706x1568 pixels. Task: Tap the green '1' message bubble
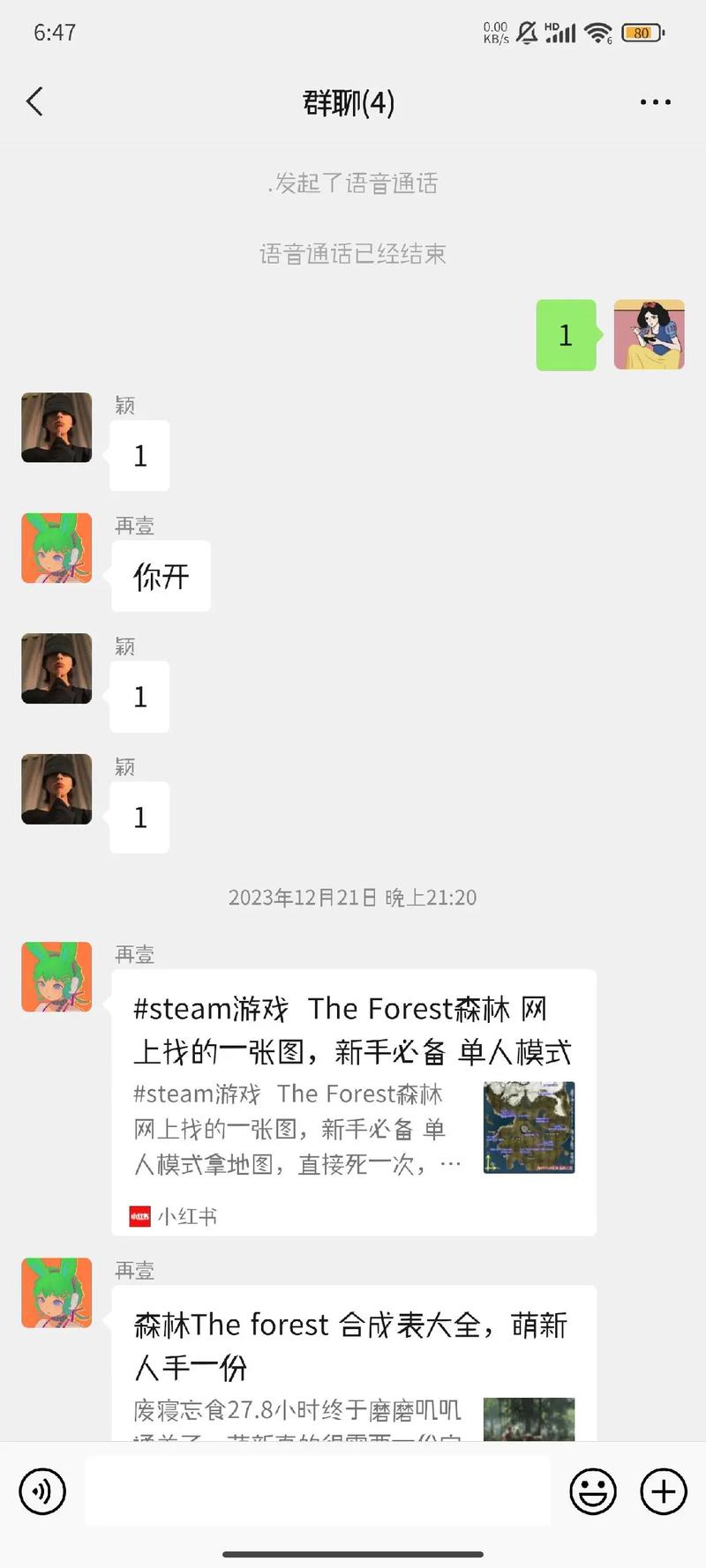pyautogui.click(x=566, y=336)
